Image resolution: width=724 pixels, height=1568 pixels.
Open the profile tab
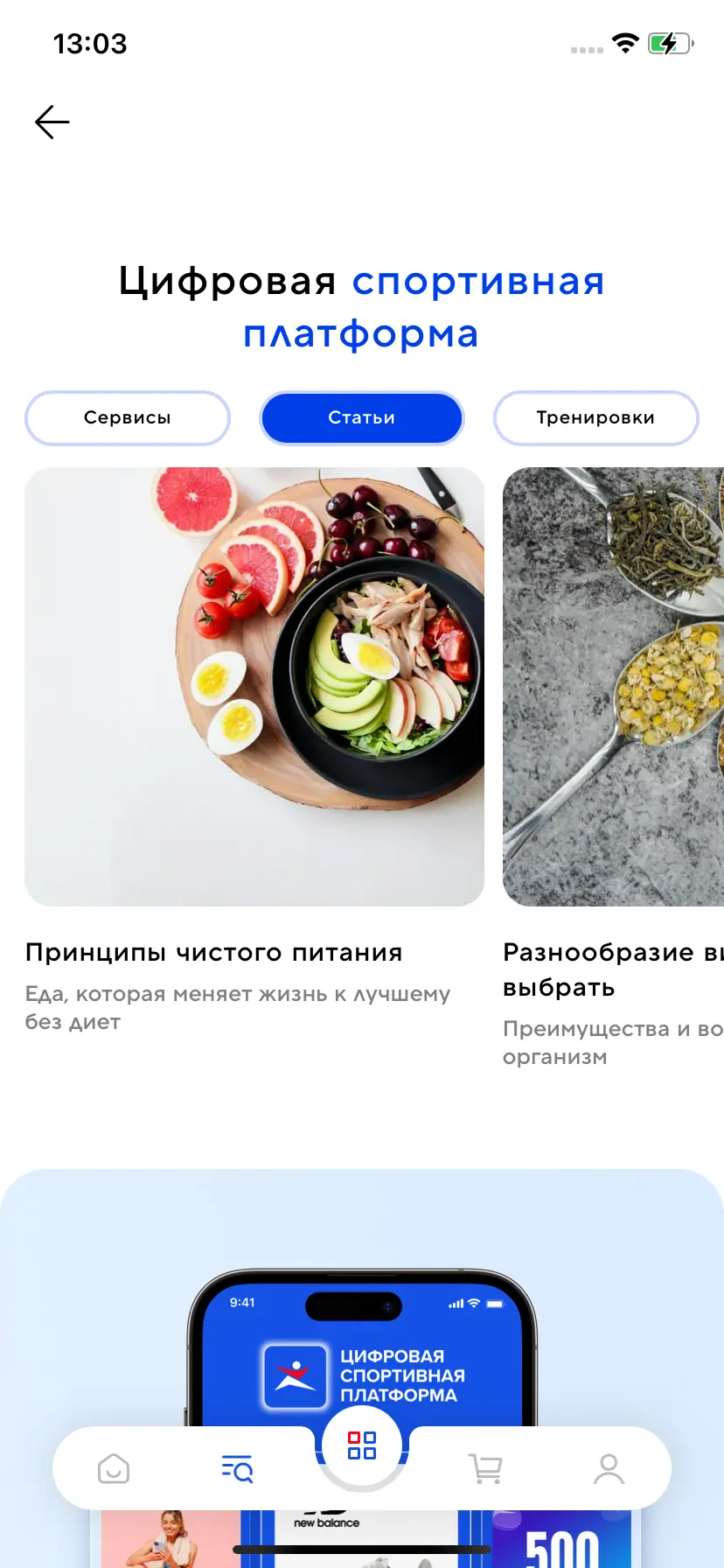(x=609, y=1469)
